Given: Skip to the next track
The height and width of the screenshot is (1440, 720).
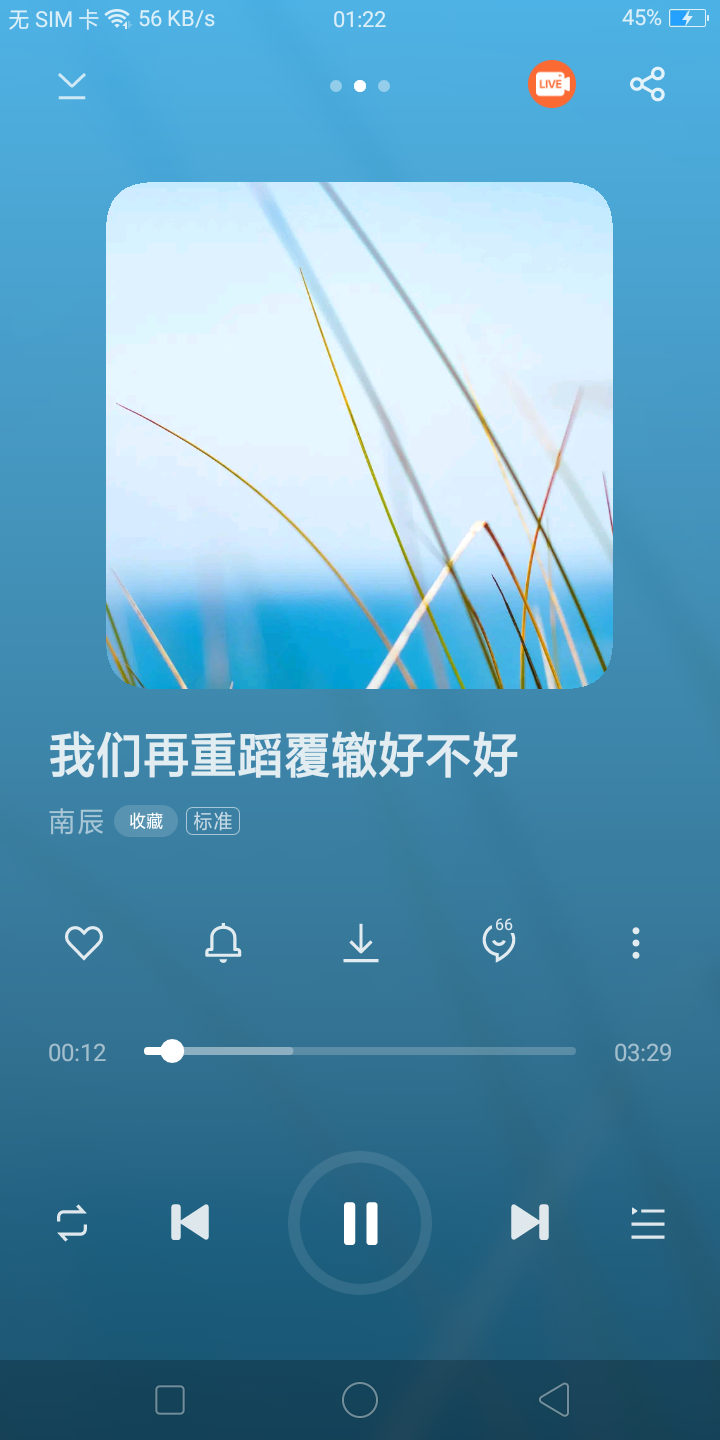Looking at the screenshot, I should (530, 1222).
